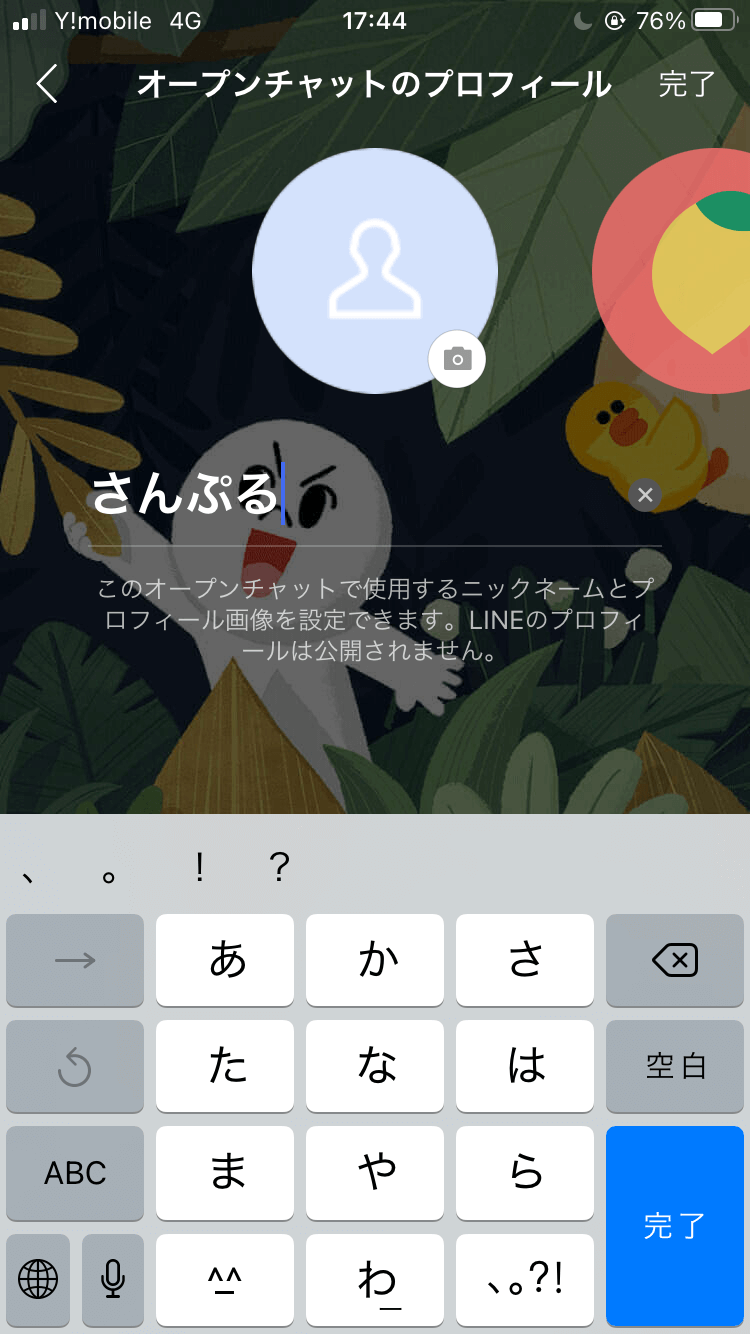
Task: Tap the ら key on keyboard
Action: click(525, 1173)
